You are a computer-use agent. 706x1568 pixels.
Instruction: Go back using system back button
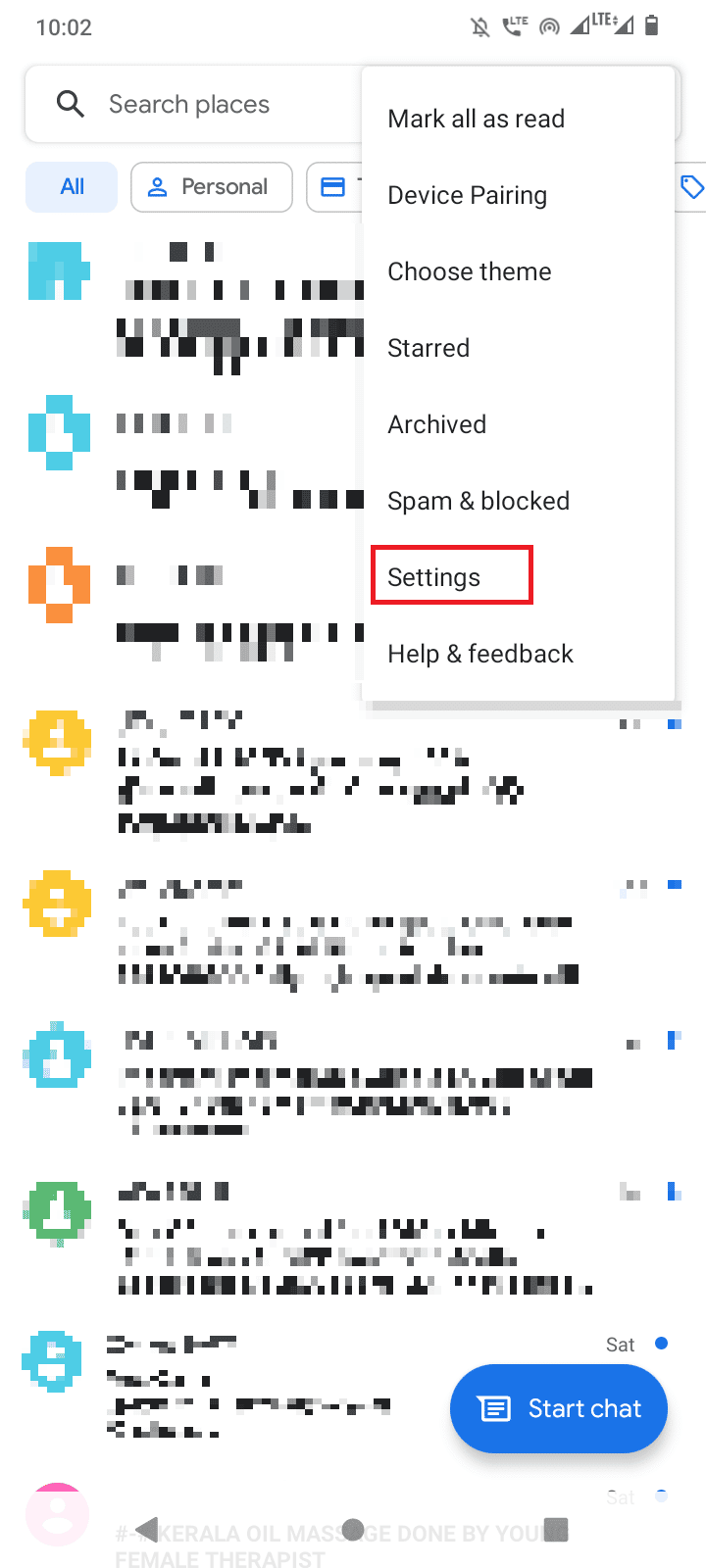(x=147, y=1529)
